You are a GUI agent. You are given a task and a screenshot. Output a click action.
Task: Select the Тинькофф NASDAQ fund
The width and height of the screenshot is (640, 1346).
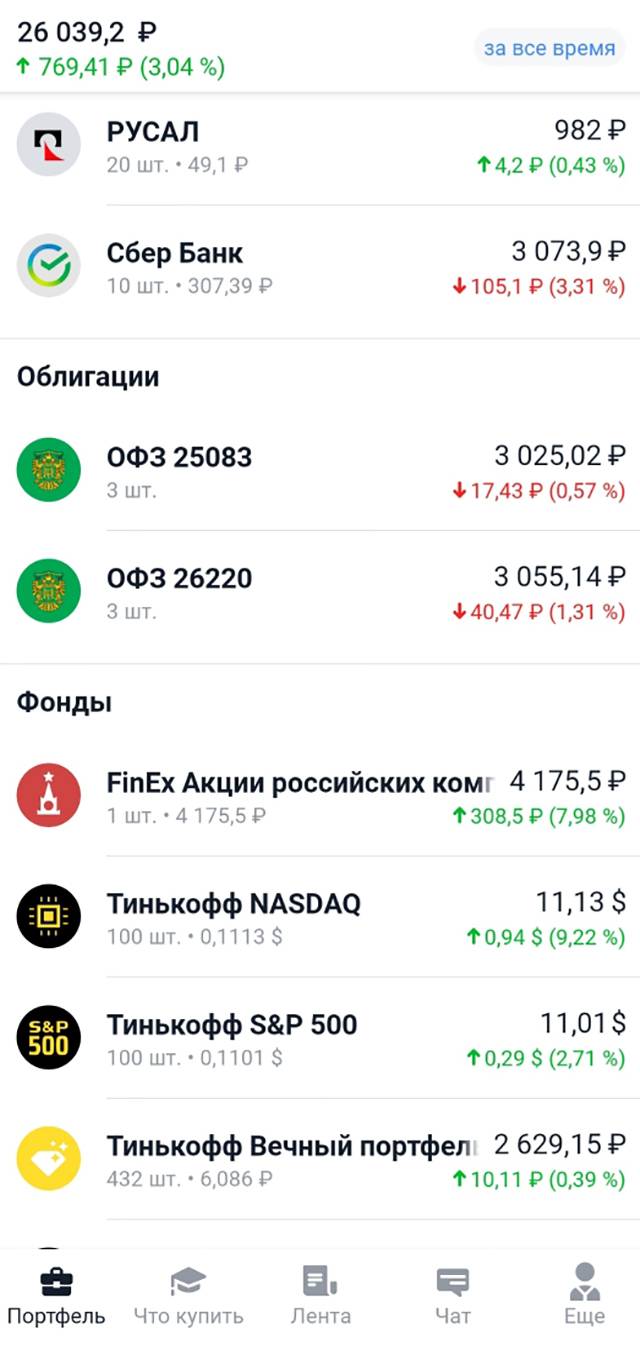pyautogui.click(x=320, y=916)
